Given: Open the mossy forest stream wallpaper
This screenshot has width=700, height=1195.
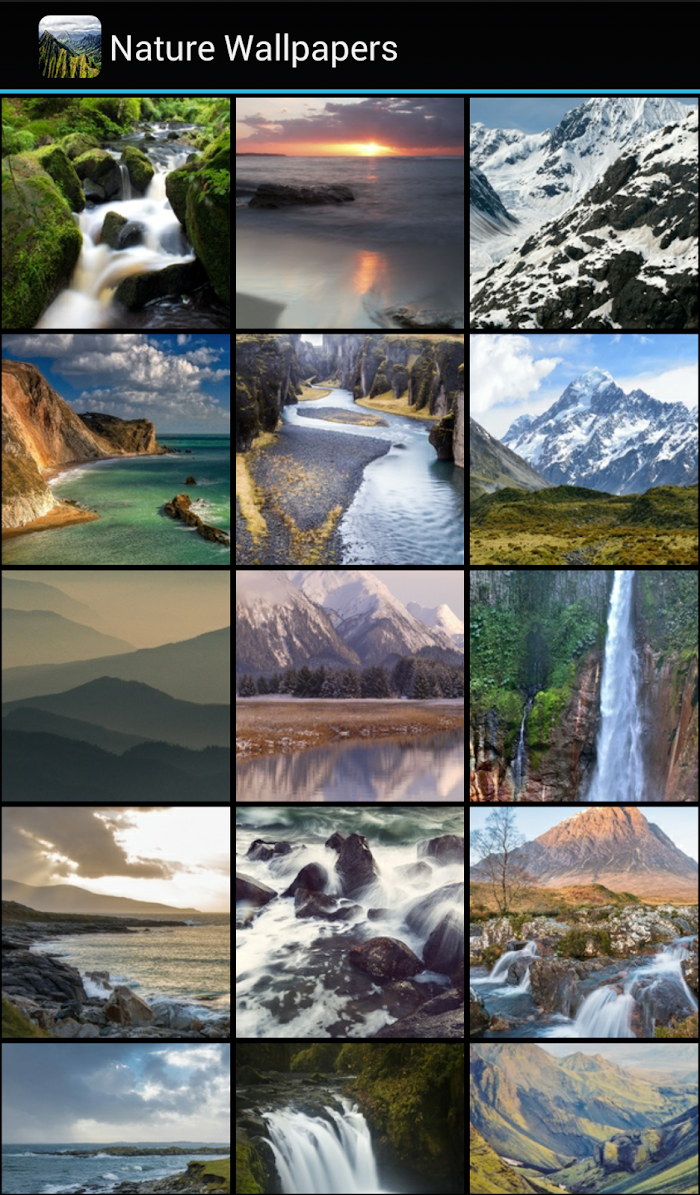Looking at the screenshot, I should coord(116,213).
